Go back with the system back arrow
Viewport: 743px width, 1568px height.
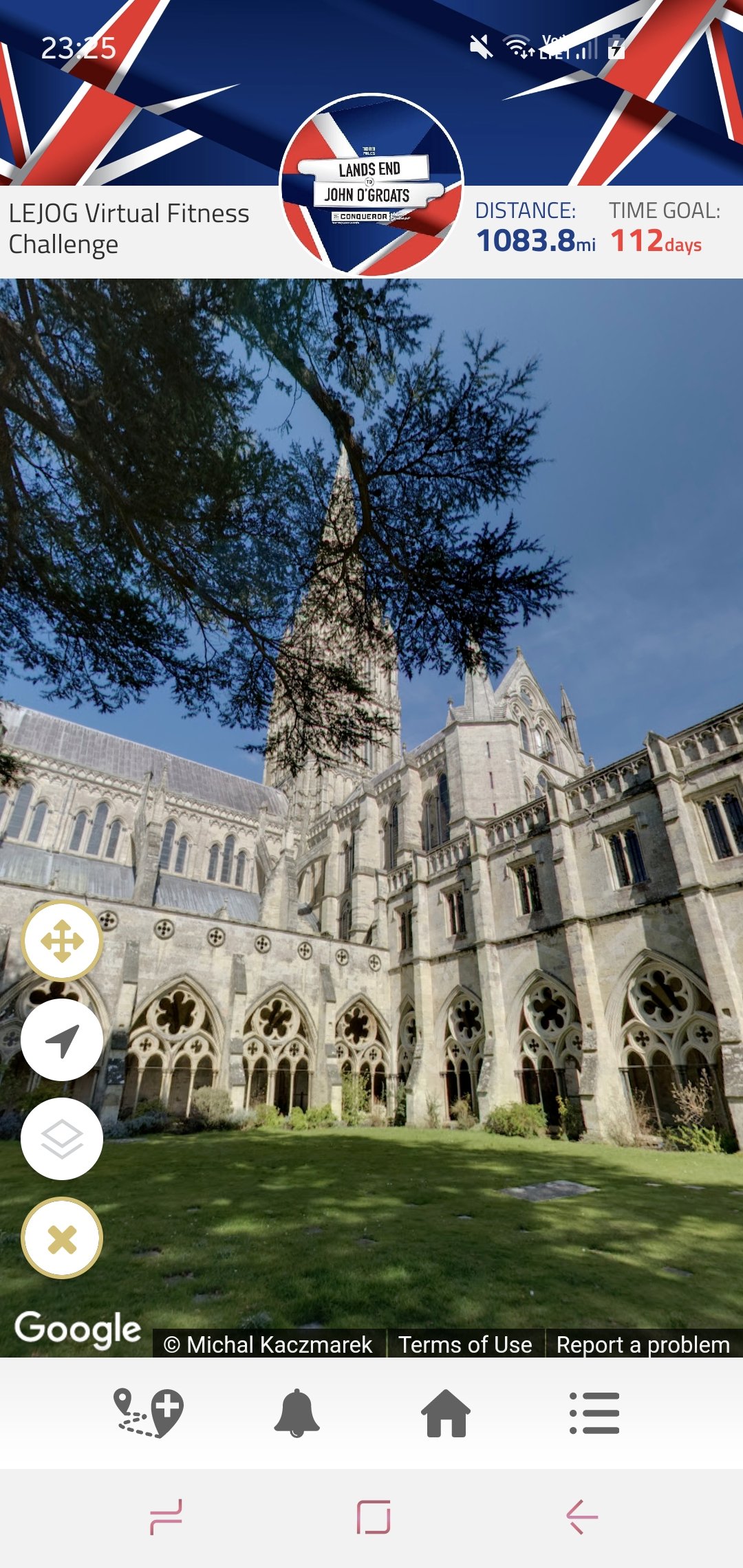(x=582, y=1516)
